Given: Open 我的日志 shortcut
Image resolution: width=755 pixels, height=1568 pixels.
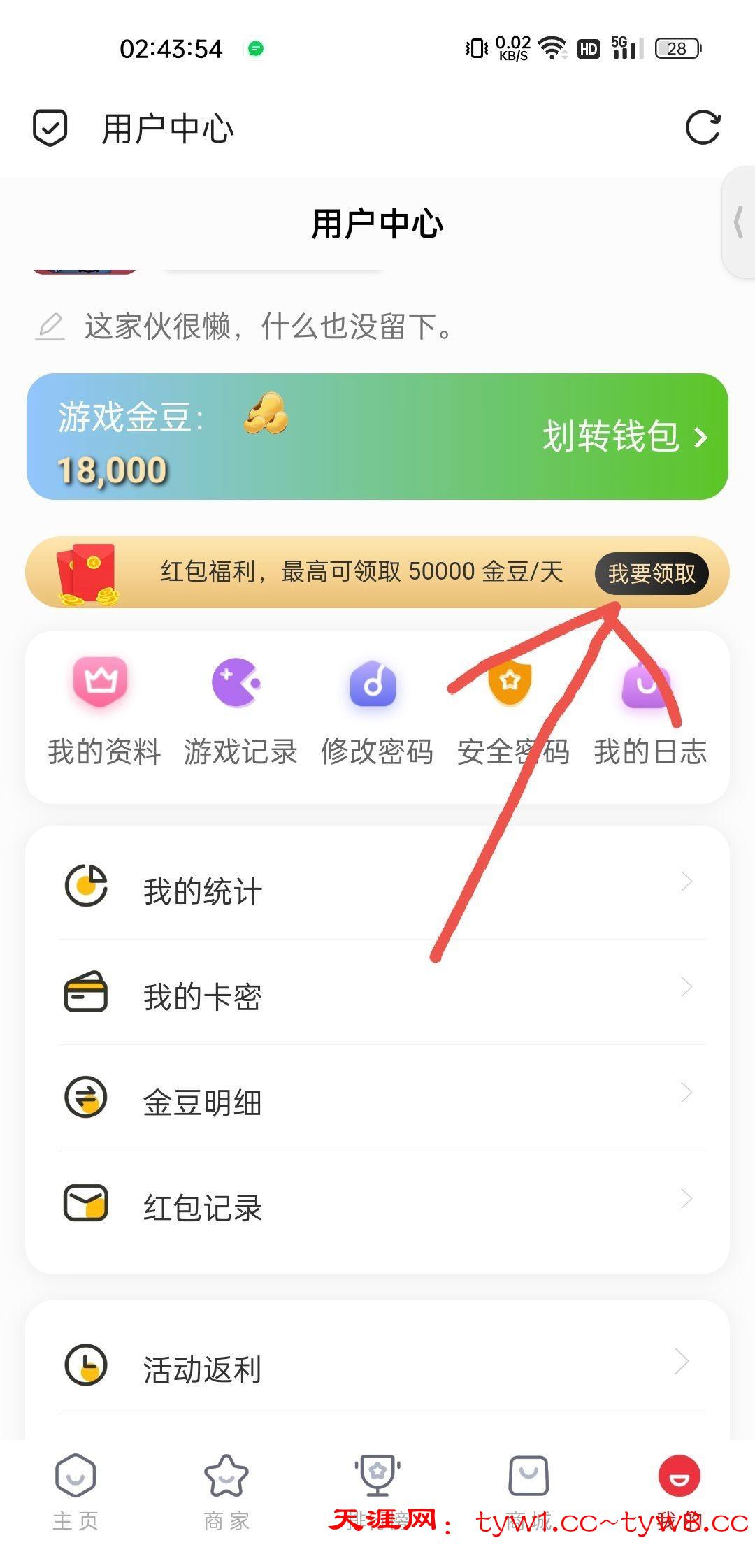Looking at the screenshot, I should pyautogui.click(x=649, y=711).
